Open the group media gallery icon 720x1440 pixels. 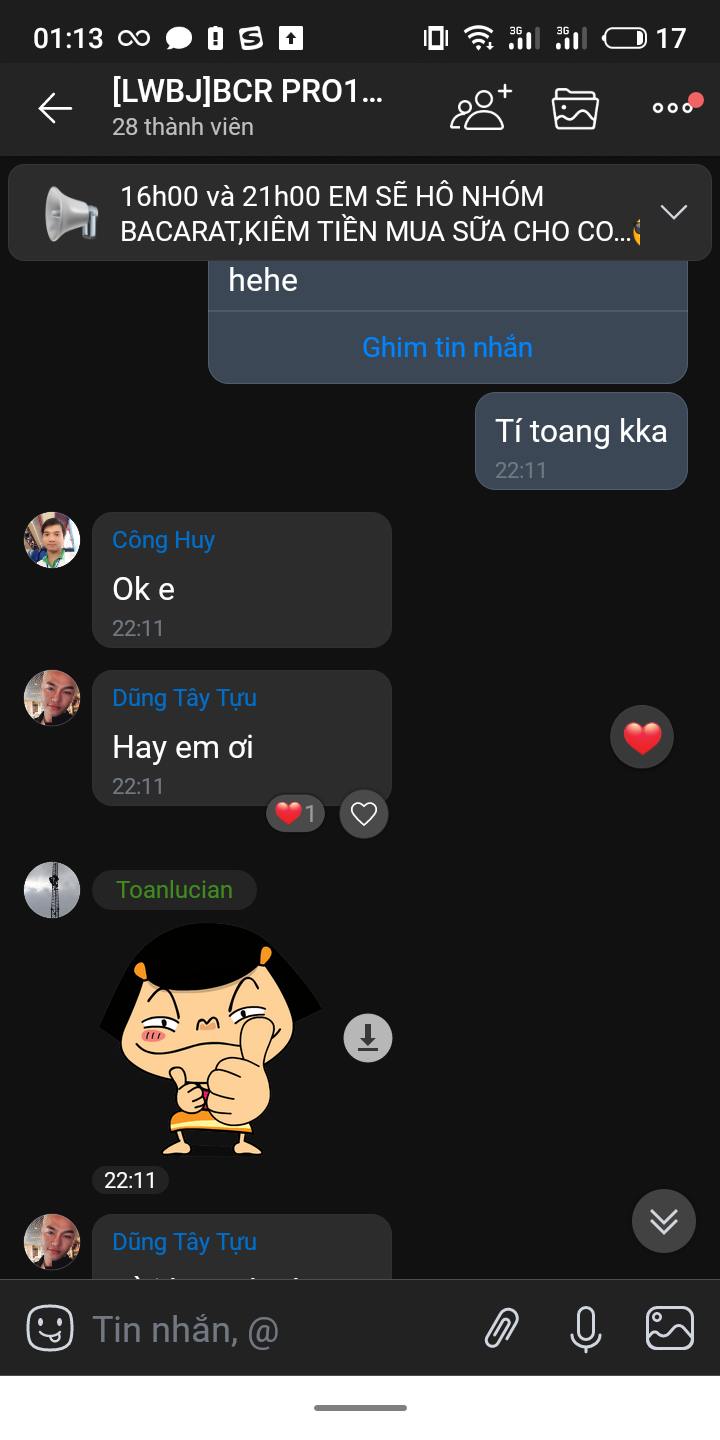click(x=575, y=108)
